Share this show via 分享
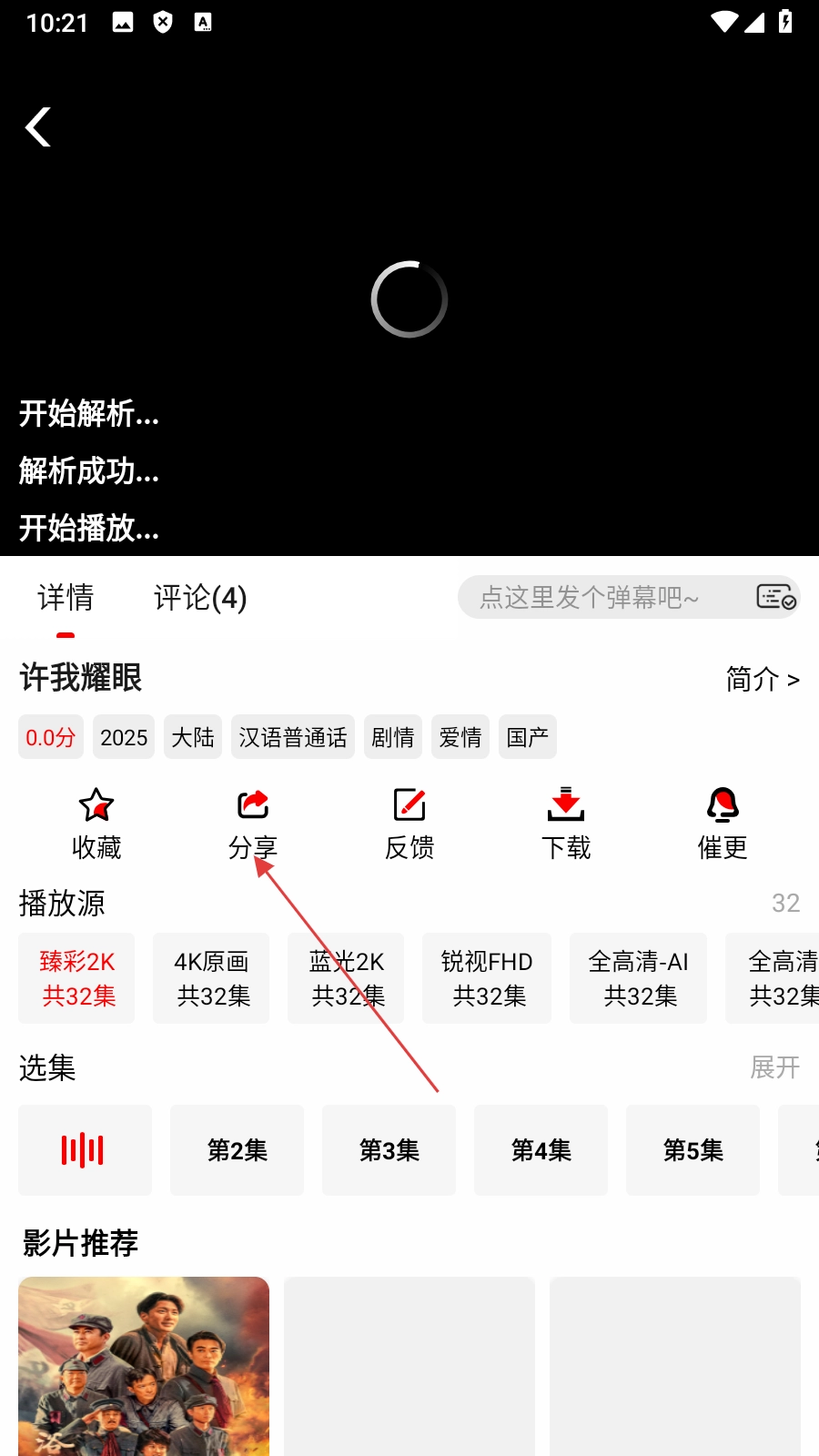The image size is (819, 1456). (x=253, y=824)
